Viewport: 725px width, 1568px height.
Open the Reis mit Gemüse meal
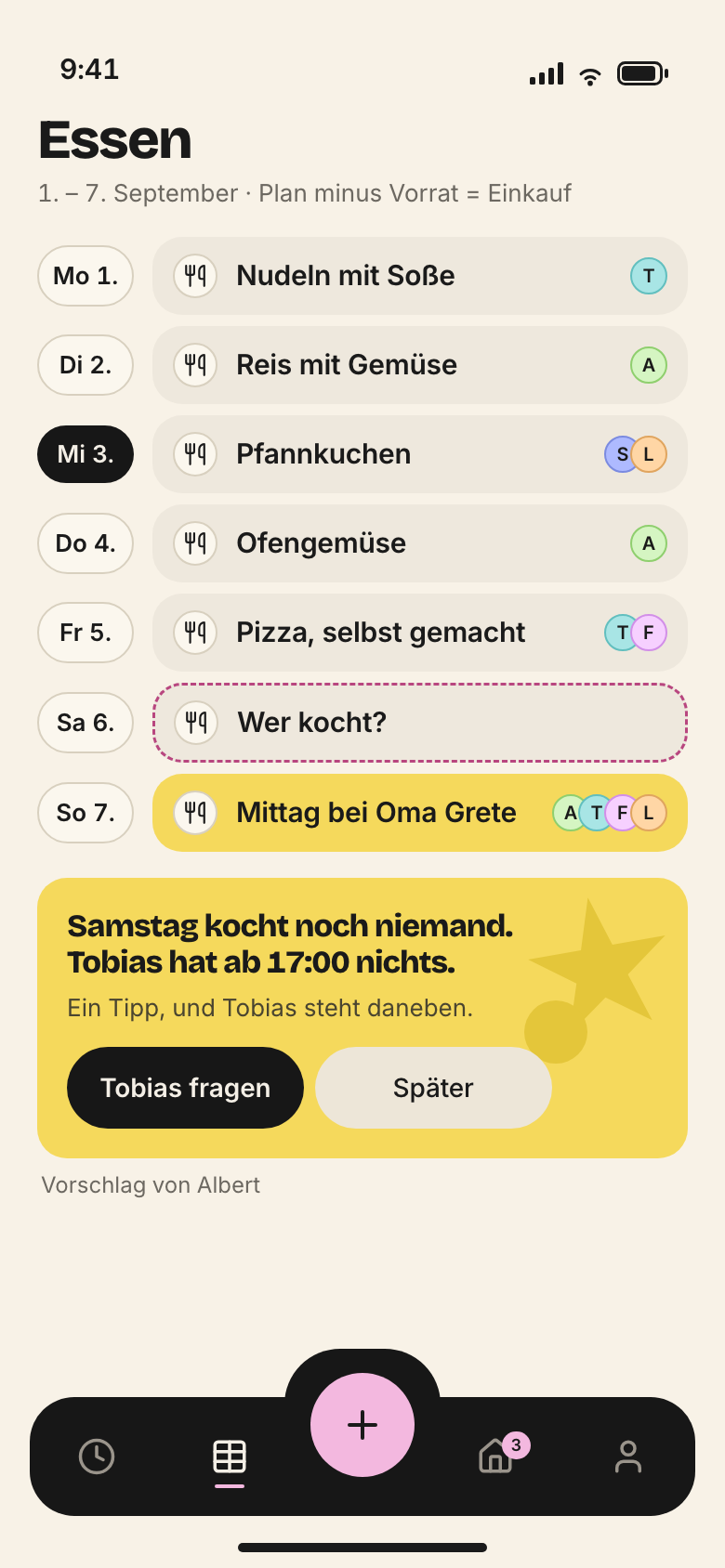(x=420, y=365)
